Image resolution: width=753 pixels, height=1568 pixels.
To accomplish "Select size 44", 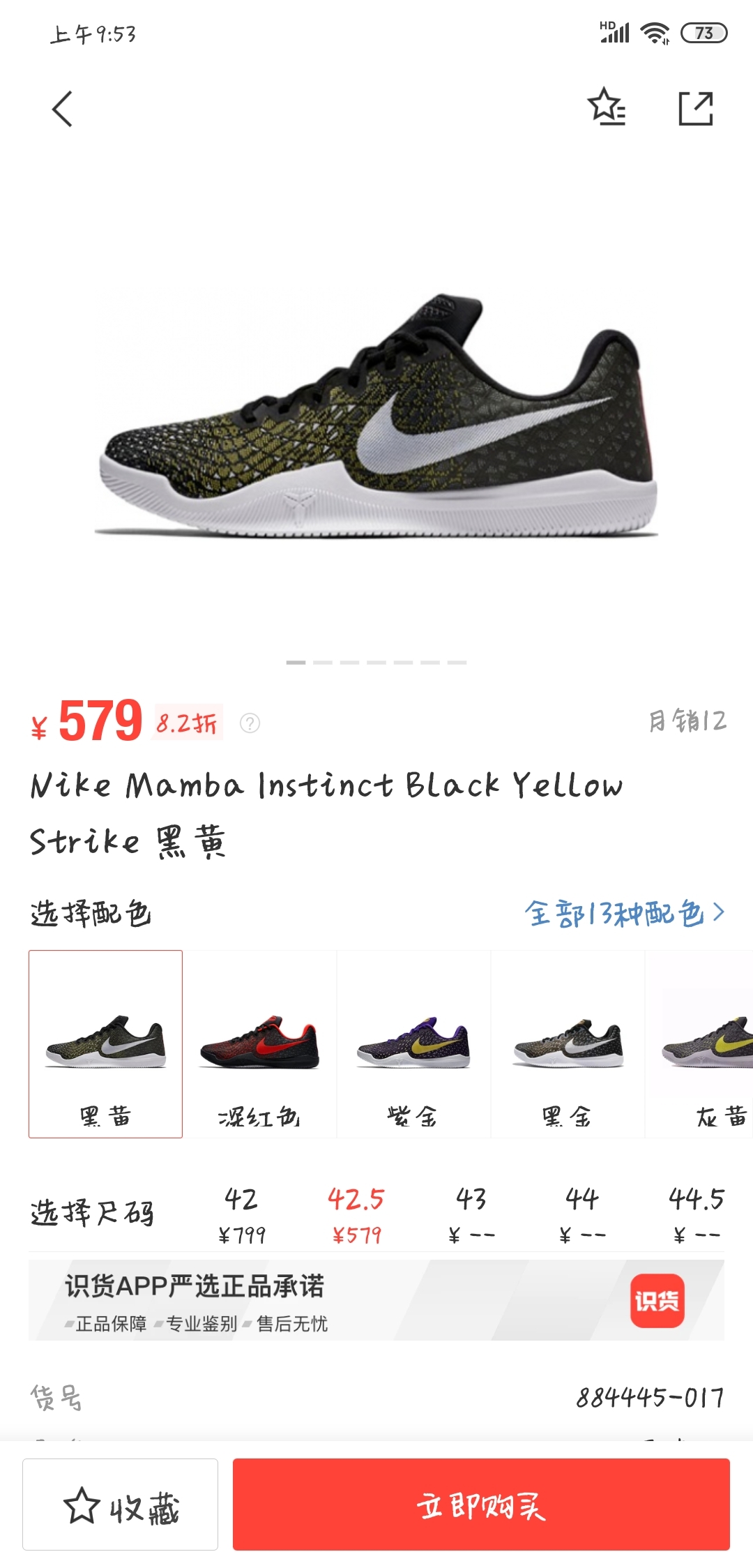I will pyautogui.click(x=582, y=1215).
